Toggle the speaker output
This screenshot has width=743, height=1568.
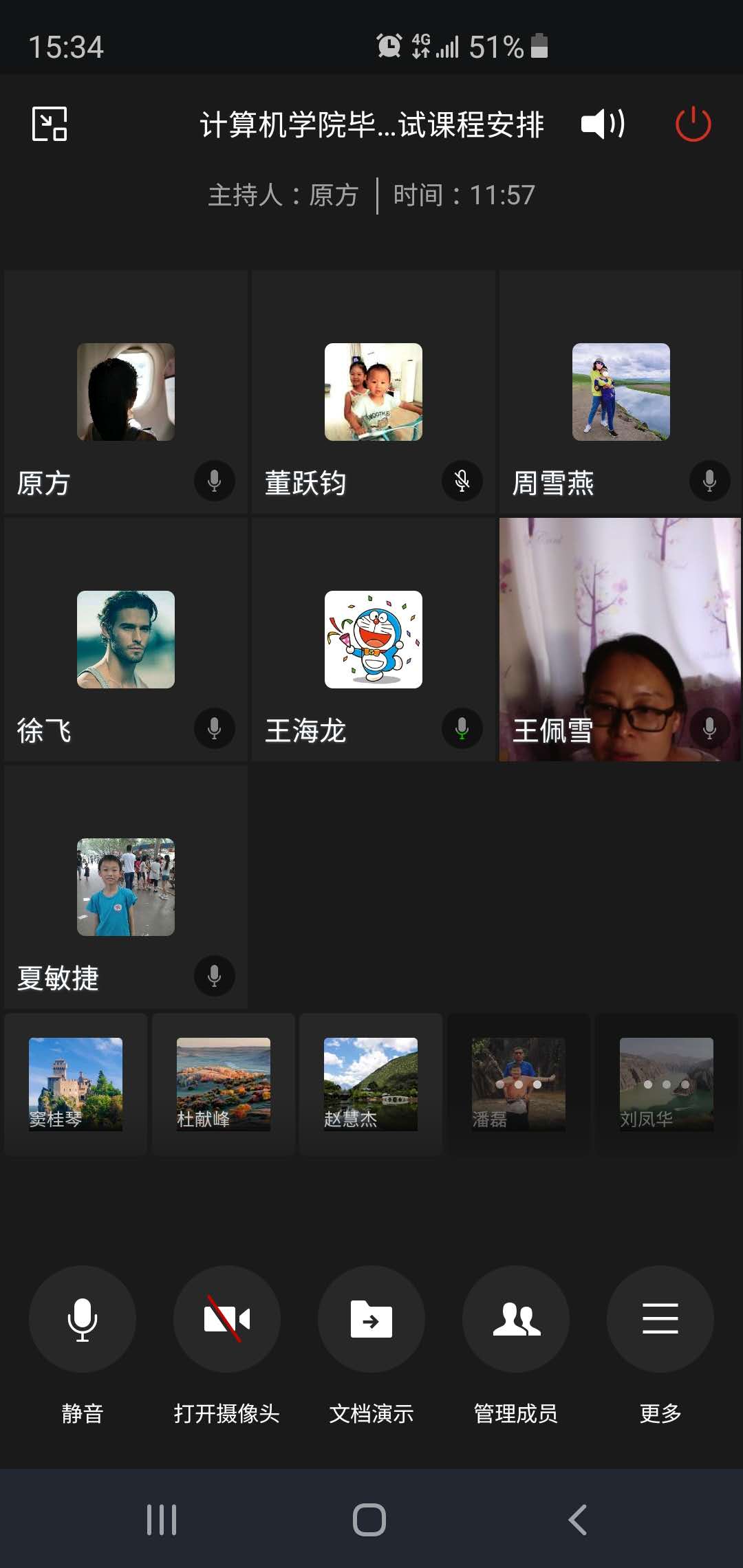pyautogui.click(x=603, y=124)
